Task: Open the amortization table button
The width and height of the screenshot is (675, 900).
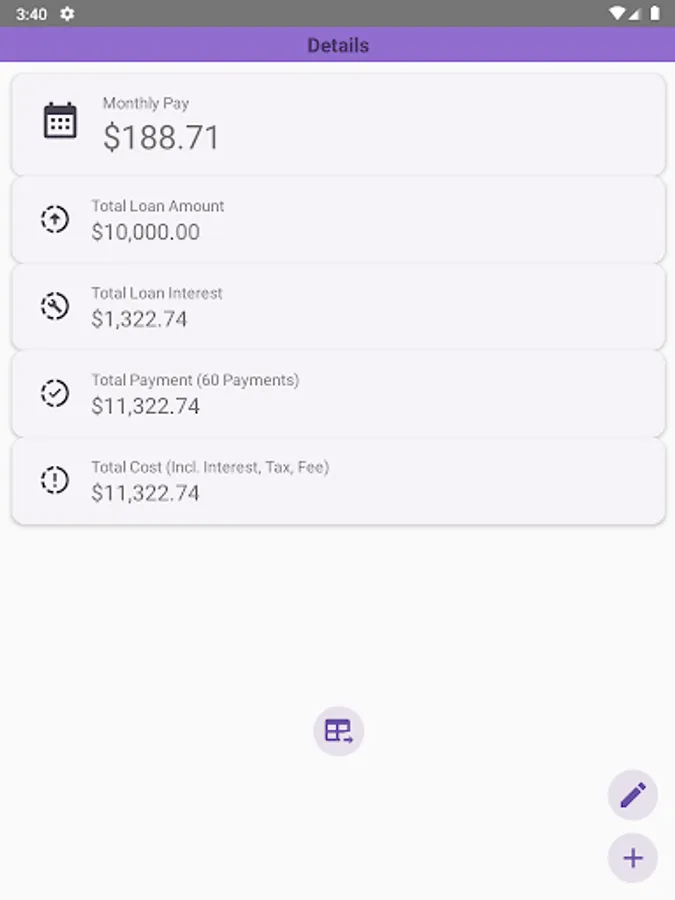Action: 338,731
